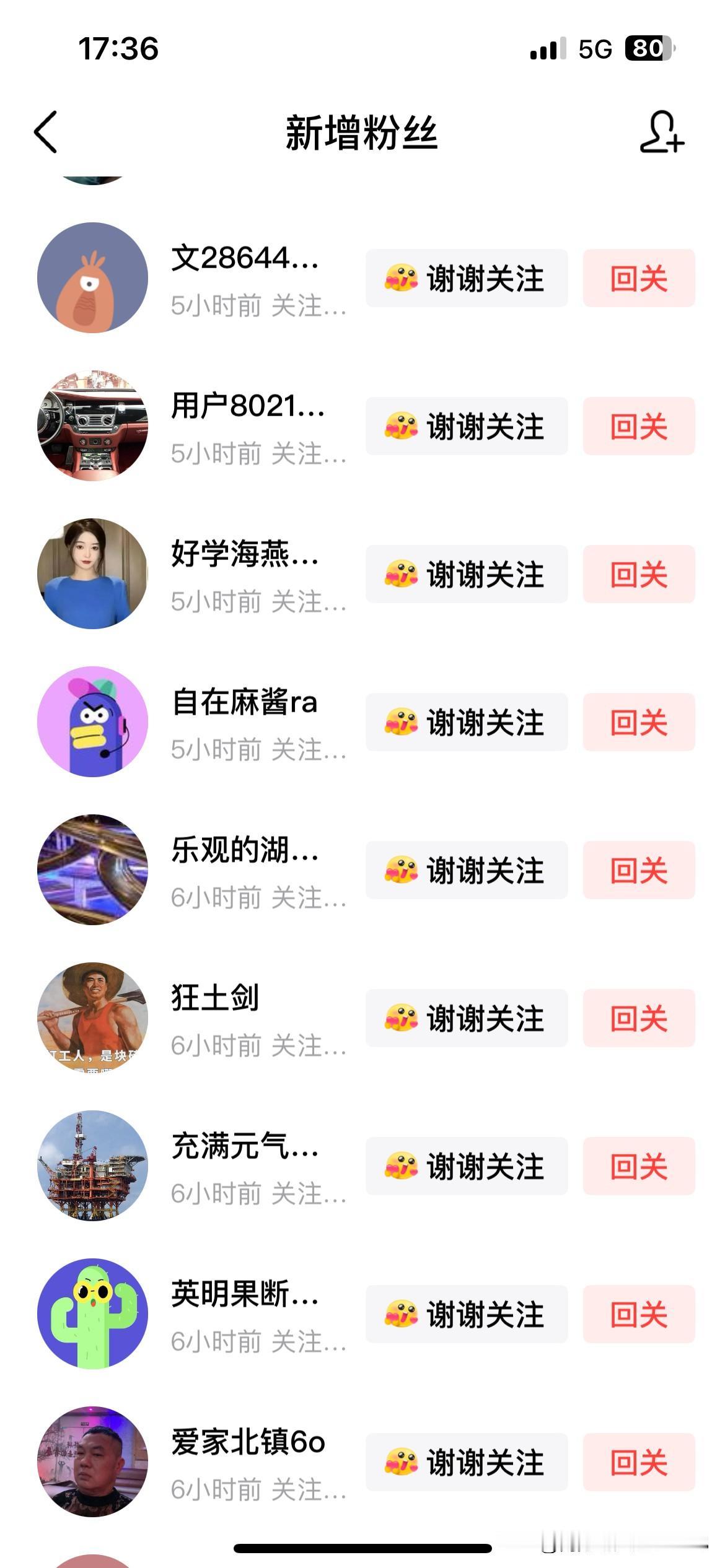Image resolution: width=725 pixels, height=1568 pixels.
Task: Follow back 好学海燕…
Action: (639, 574)
